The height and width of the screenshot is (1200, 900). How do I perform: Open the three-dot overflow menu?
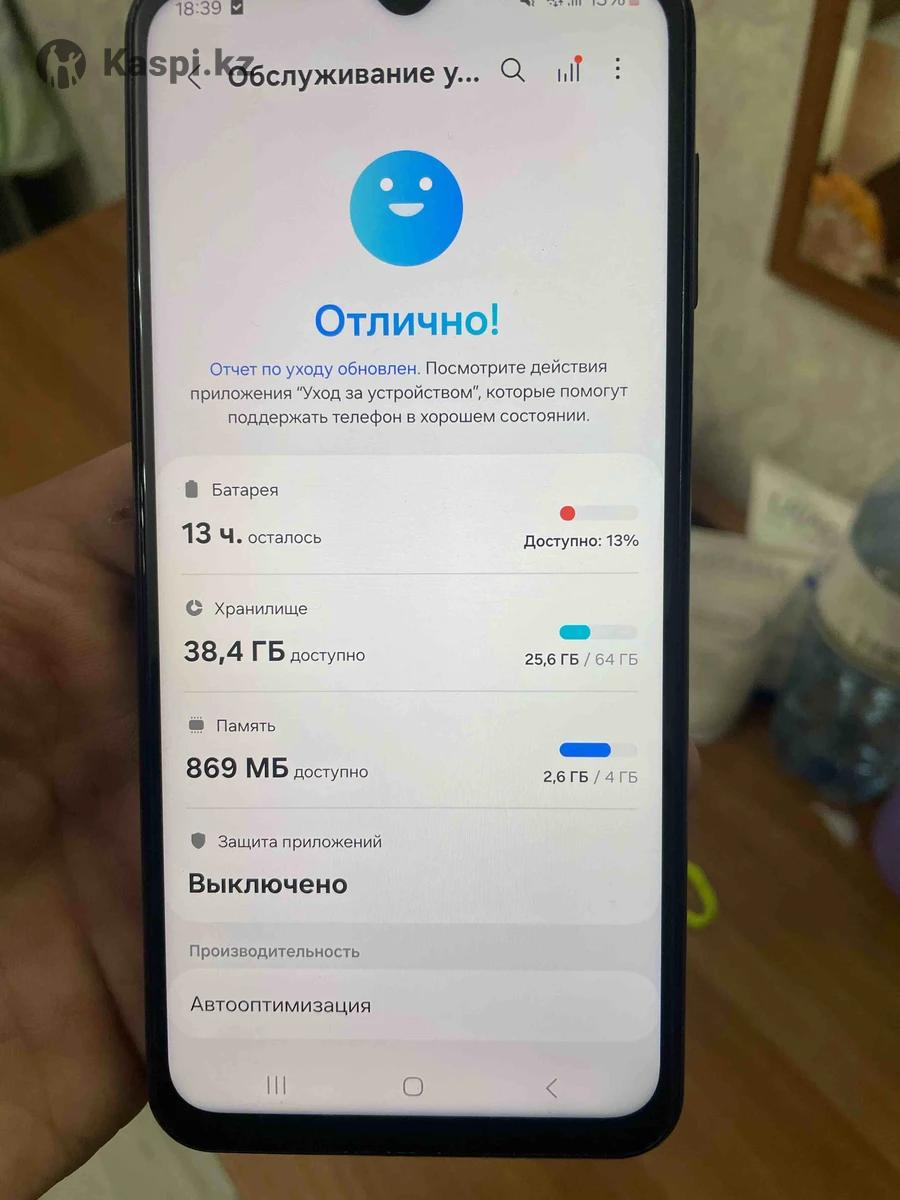[x=618, y=68]
